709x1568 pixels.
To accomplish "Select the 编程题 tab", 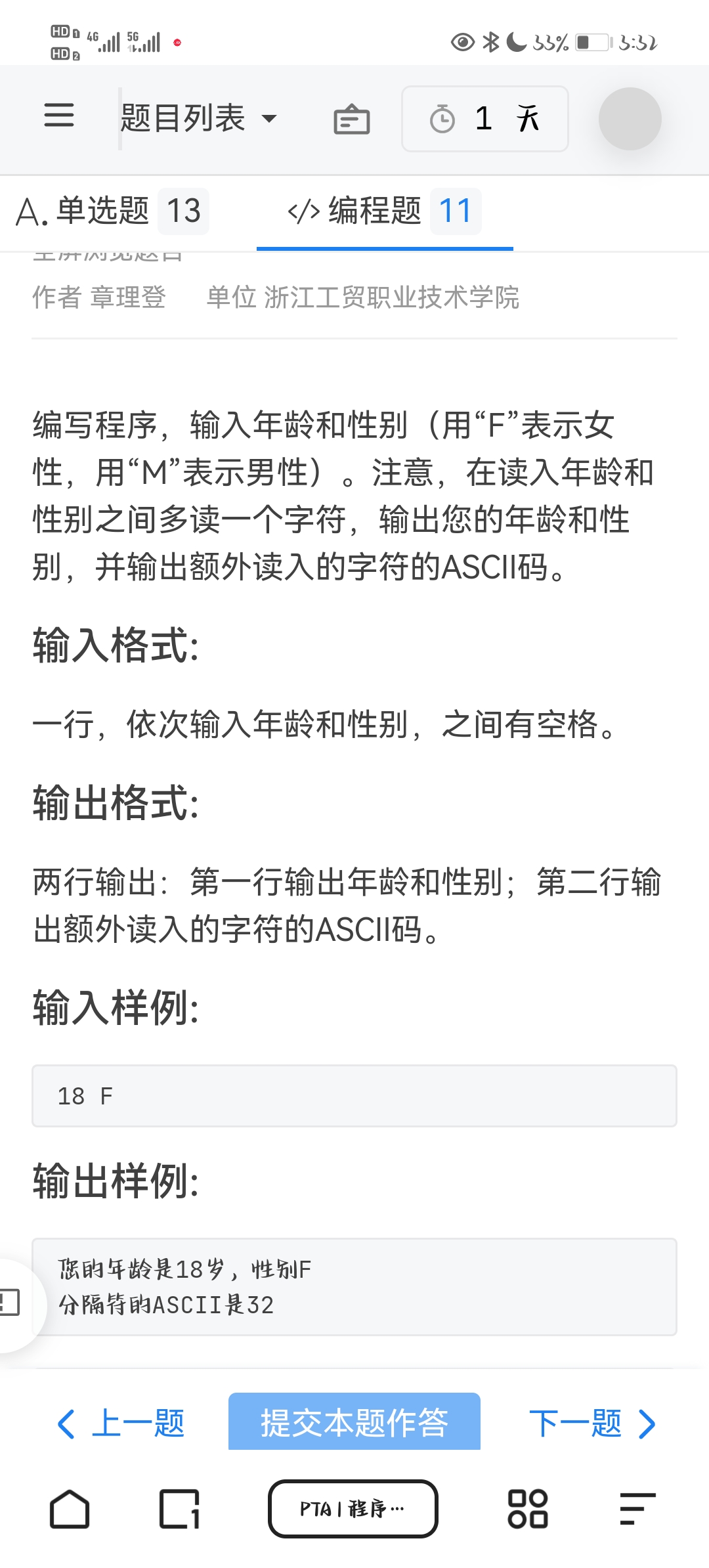I will [x=384, y=211].
